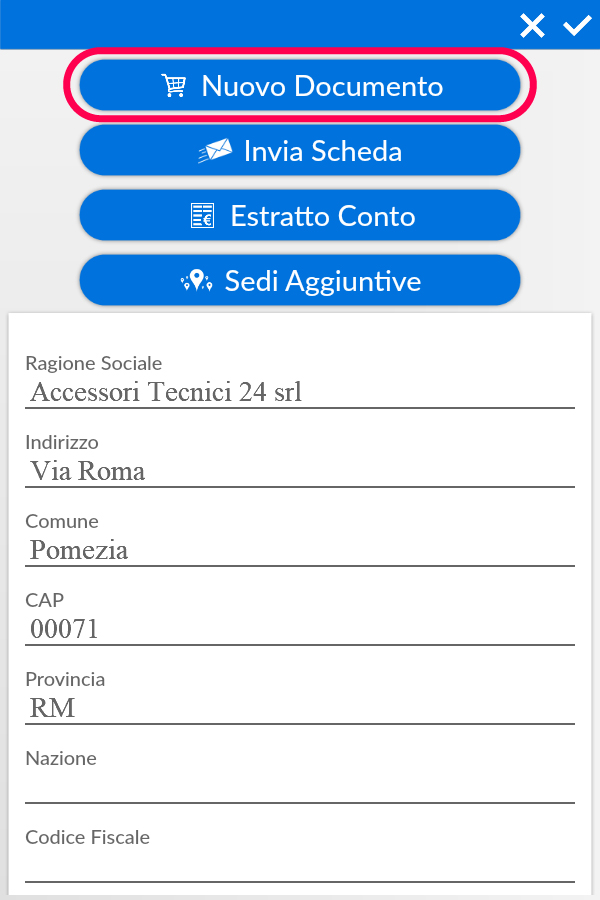The width and height of the screenshot is (600, 900).
Task: Edit the CAP field 00071
Action: 300,629
